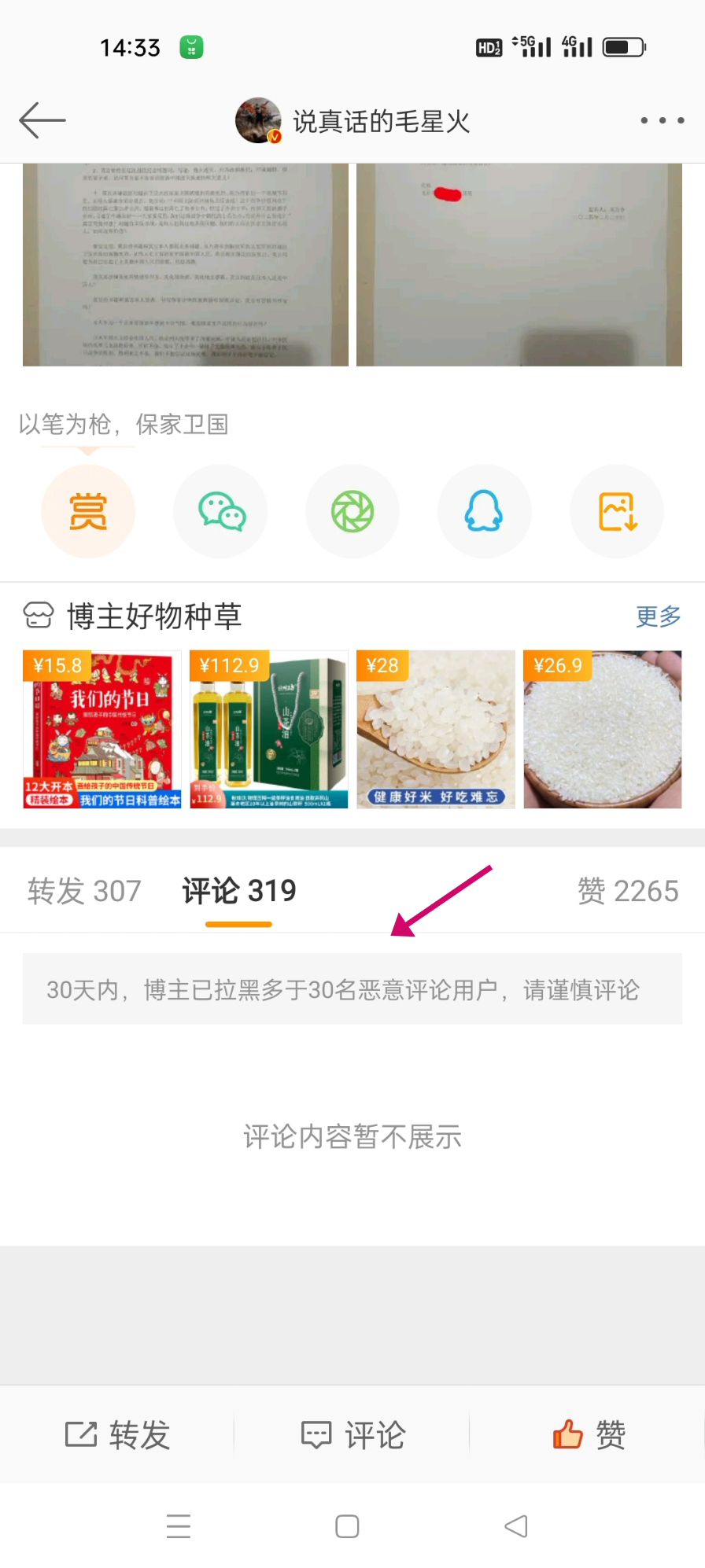Switch to 赞 2265 tab
The height and width of the screenshot is (1568, 705).
[x=628, y=891]
